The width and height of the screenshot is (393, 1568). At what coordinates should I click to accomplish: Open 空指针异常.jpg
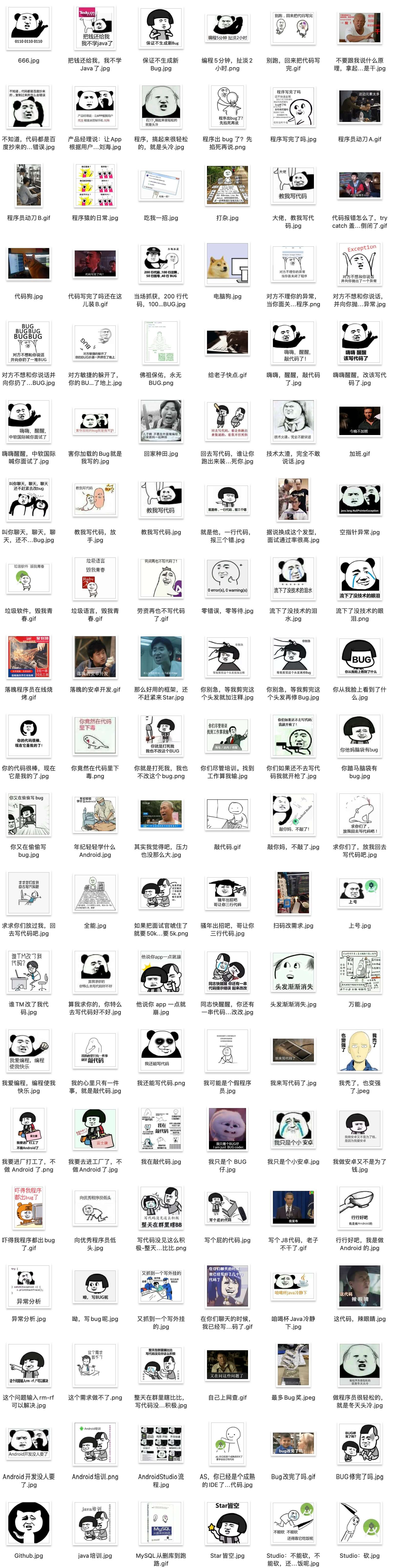coord(359,499)
